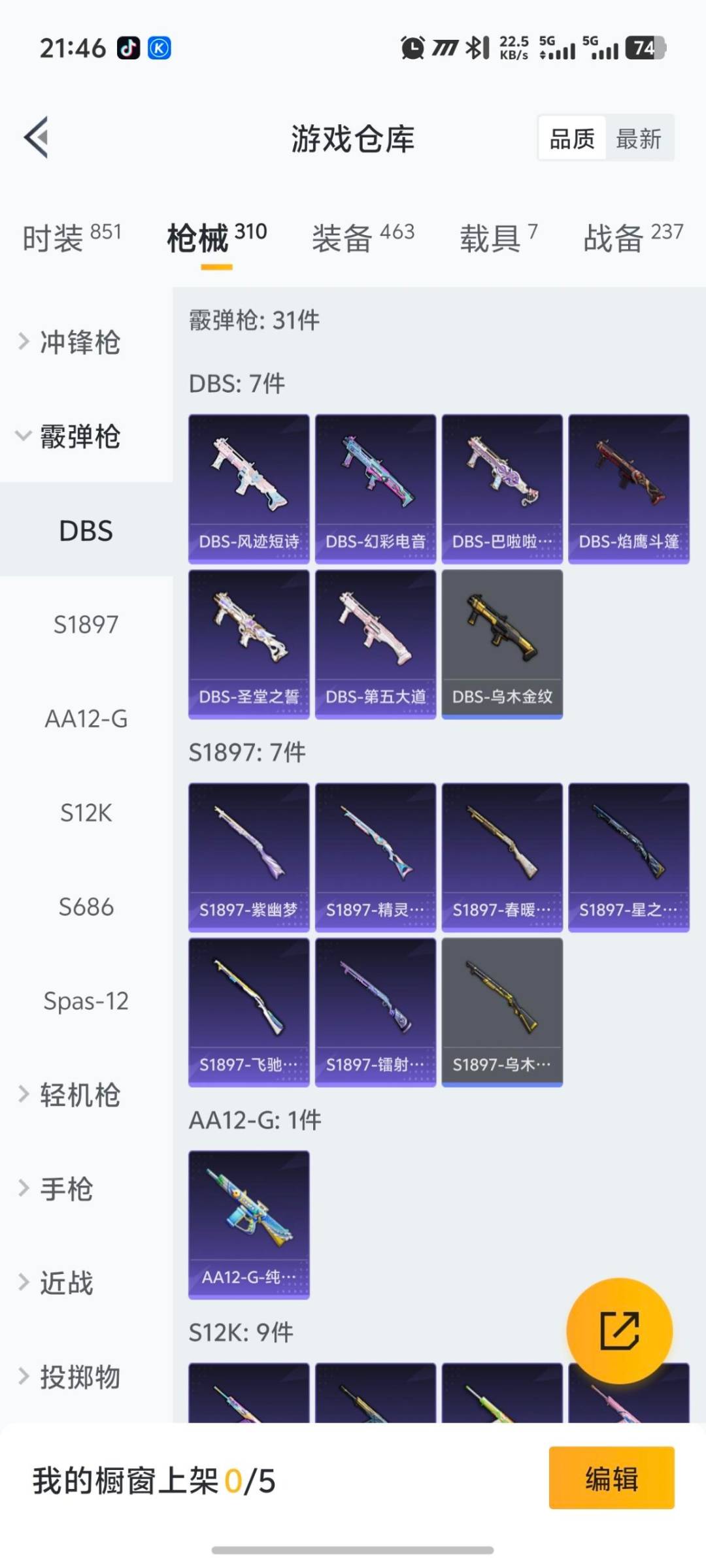Expand the 冲锋枪 category
The height and width of the screenshot is (1568, 706).
(x=79, y=342)
